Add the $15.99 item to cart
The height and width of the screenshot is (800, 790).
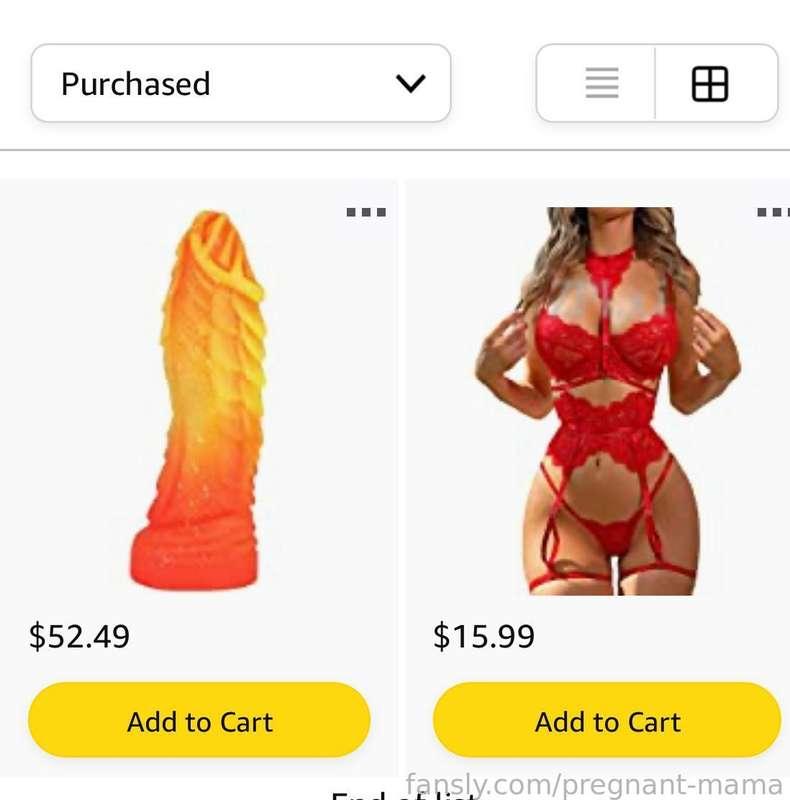point(607,721)
